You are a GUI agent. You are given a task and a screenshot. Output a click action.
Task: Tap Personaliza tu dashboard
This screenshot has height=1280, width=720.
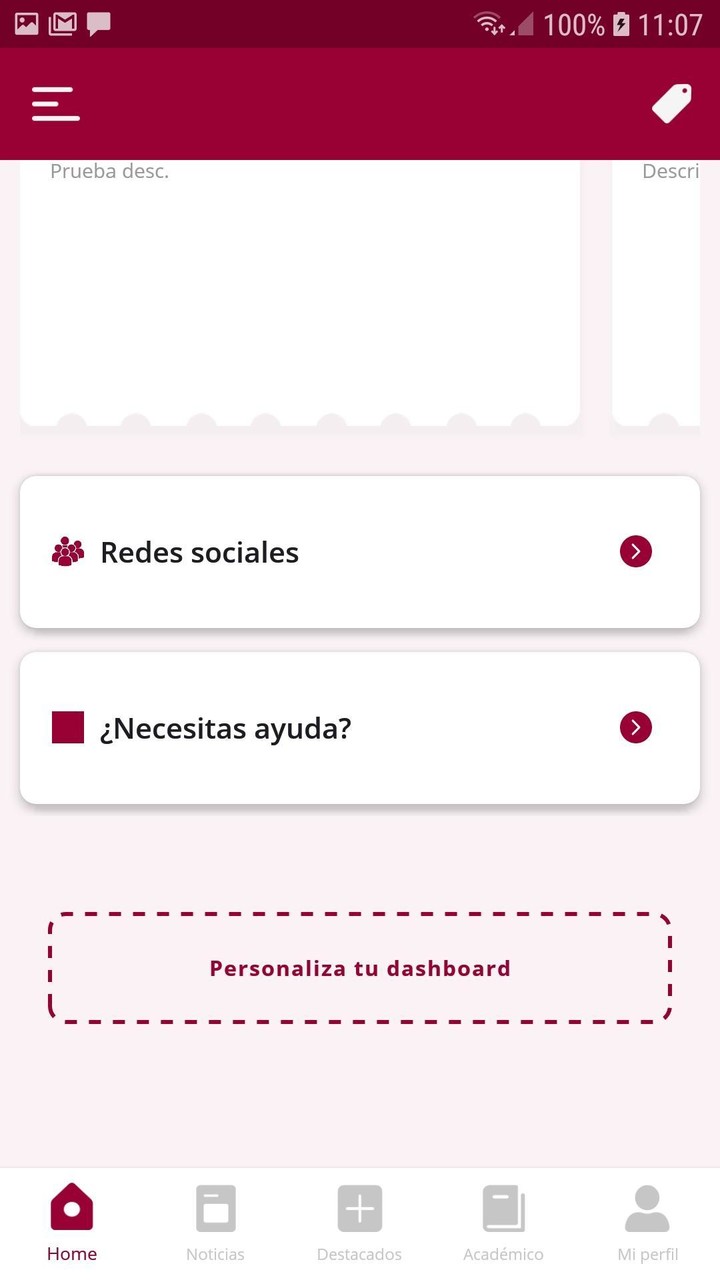(360, 968)
